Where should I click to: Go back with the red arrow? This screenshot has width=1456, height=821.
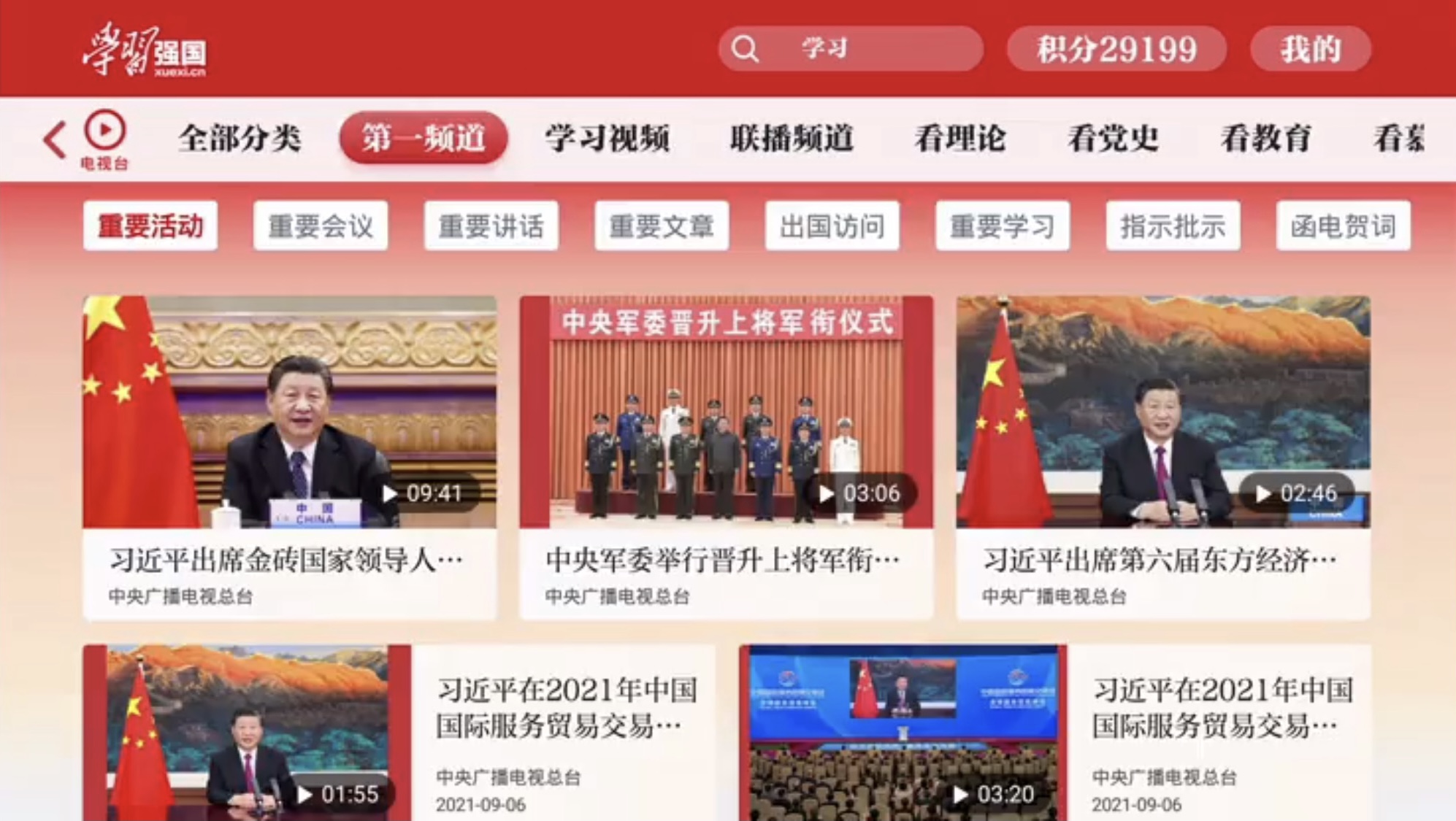click(x=55, y=139)
